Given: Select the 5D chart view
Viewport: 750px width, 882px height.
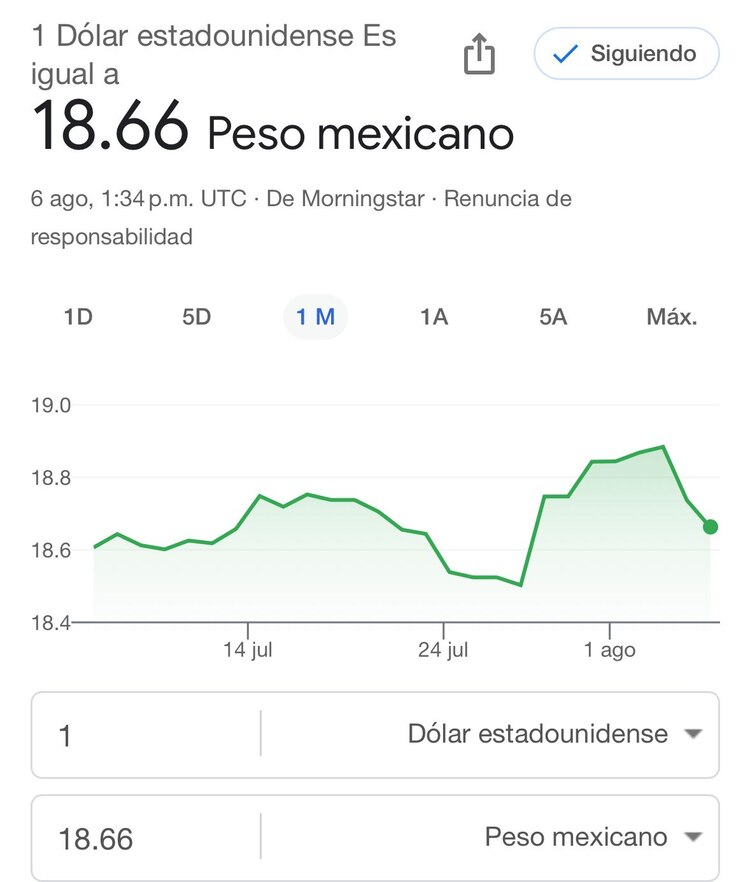Looking at the screenshot, I should tap(196, 316).
